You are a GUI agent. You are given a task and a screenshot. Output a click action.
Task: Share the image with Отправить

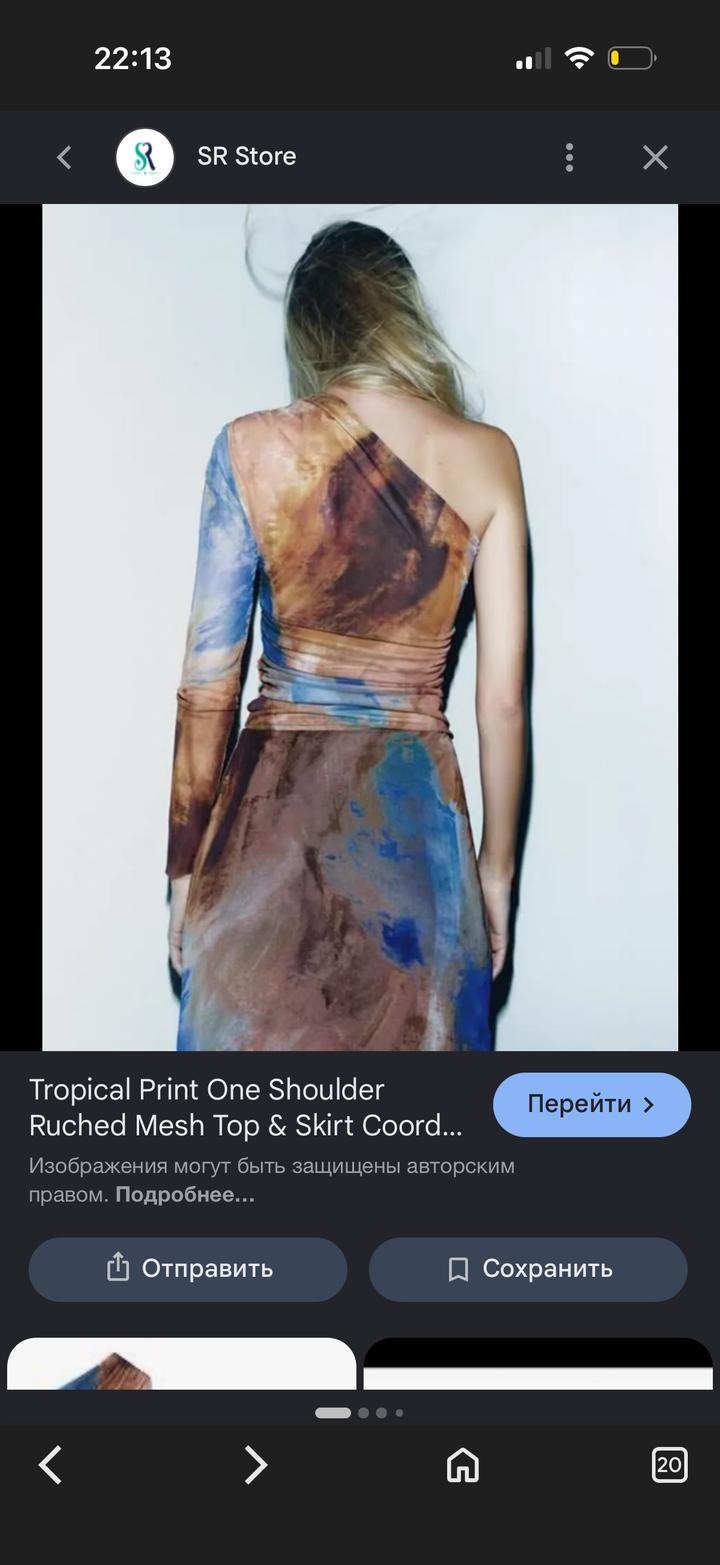pos(188,1269)
